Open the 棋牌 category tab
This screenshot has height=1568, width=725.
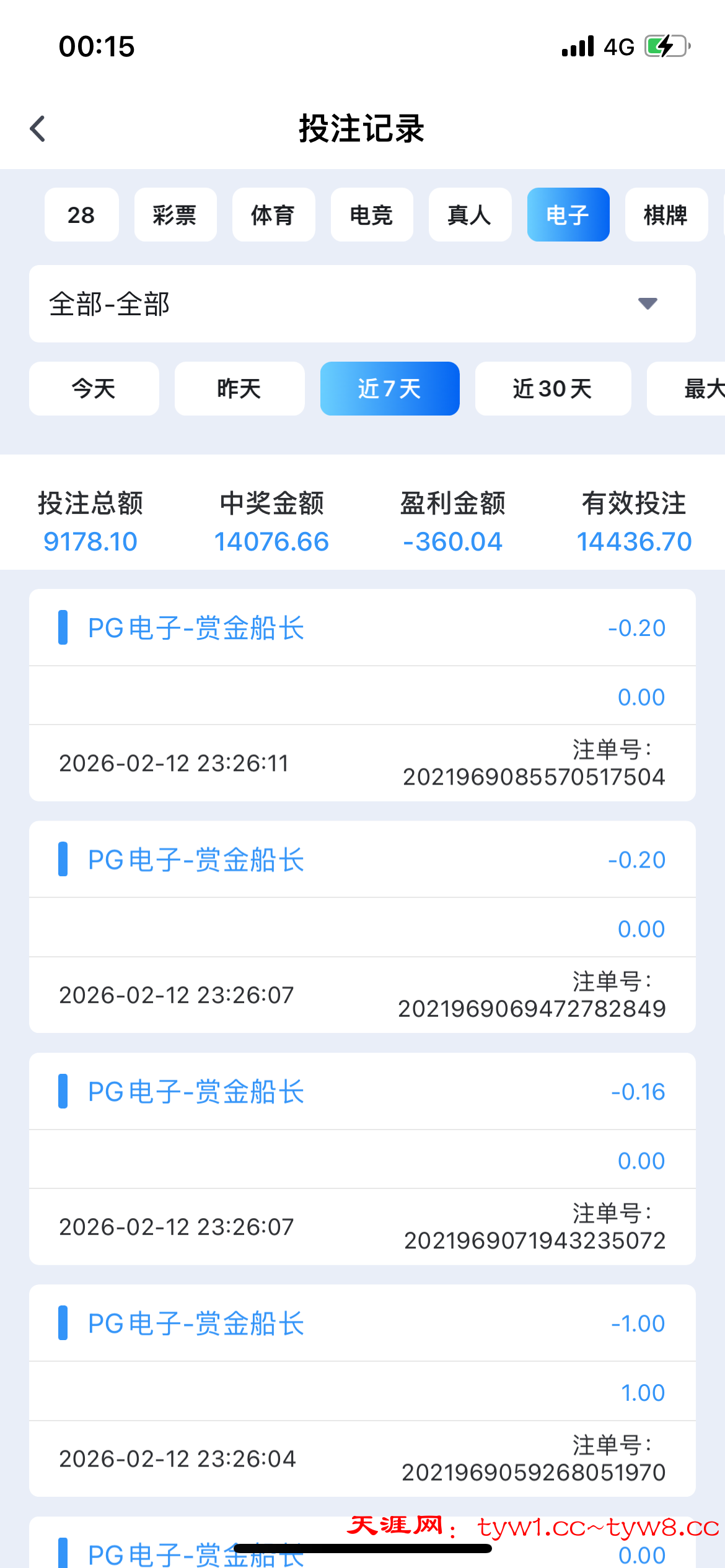tap(666, 215)
